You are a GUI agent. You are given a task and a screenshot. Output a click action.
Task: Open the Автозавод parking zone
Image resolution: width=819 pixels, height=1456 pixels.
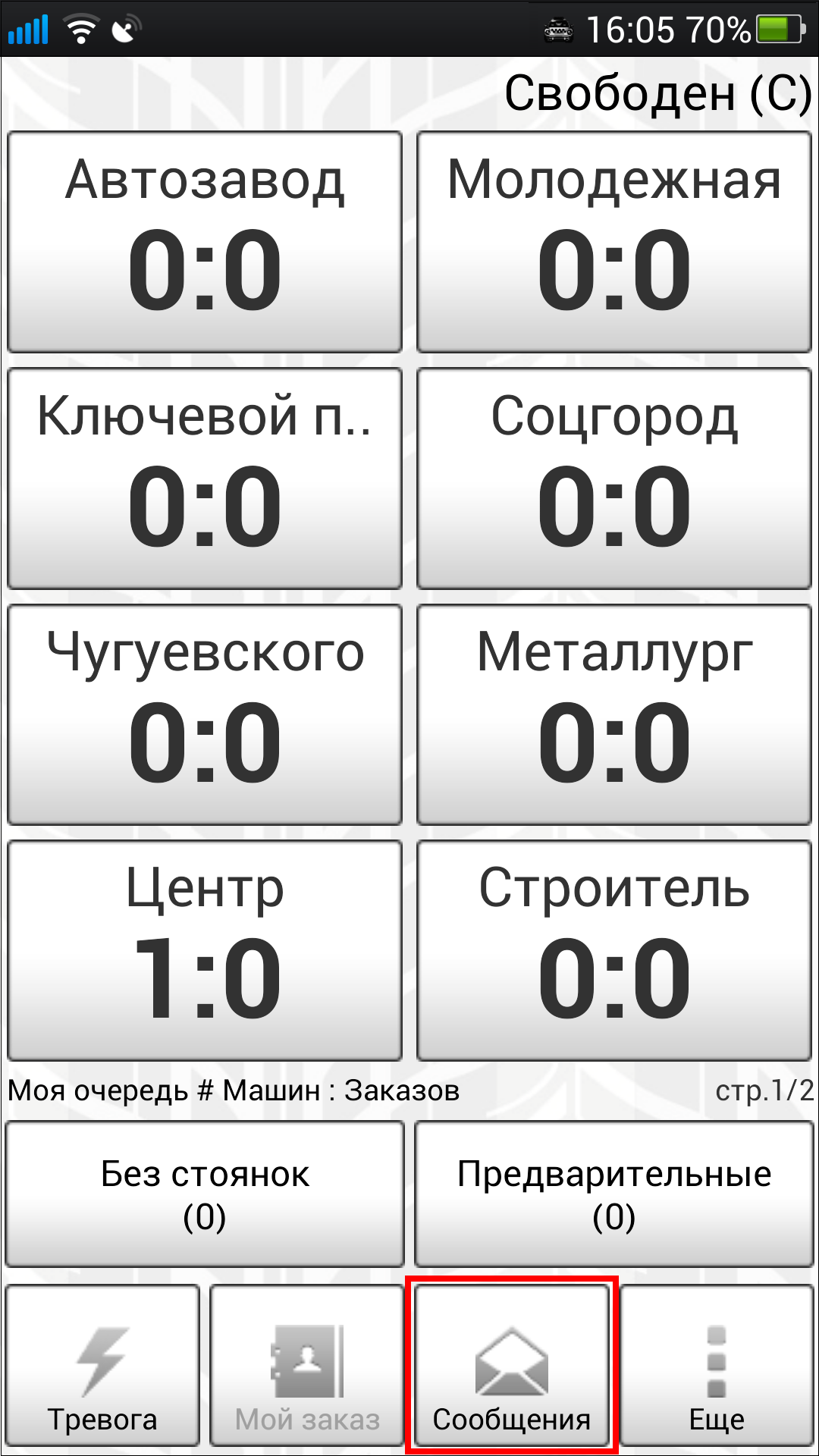205,242
